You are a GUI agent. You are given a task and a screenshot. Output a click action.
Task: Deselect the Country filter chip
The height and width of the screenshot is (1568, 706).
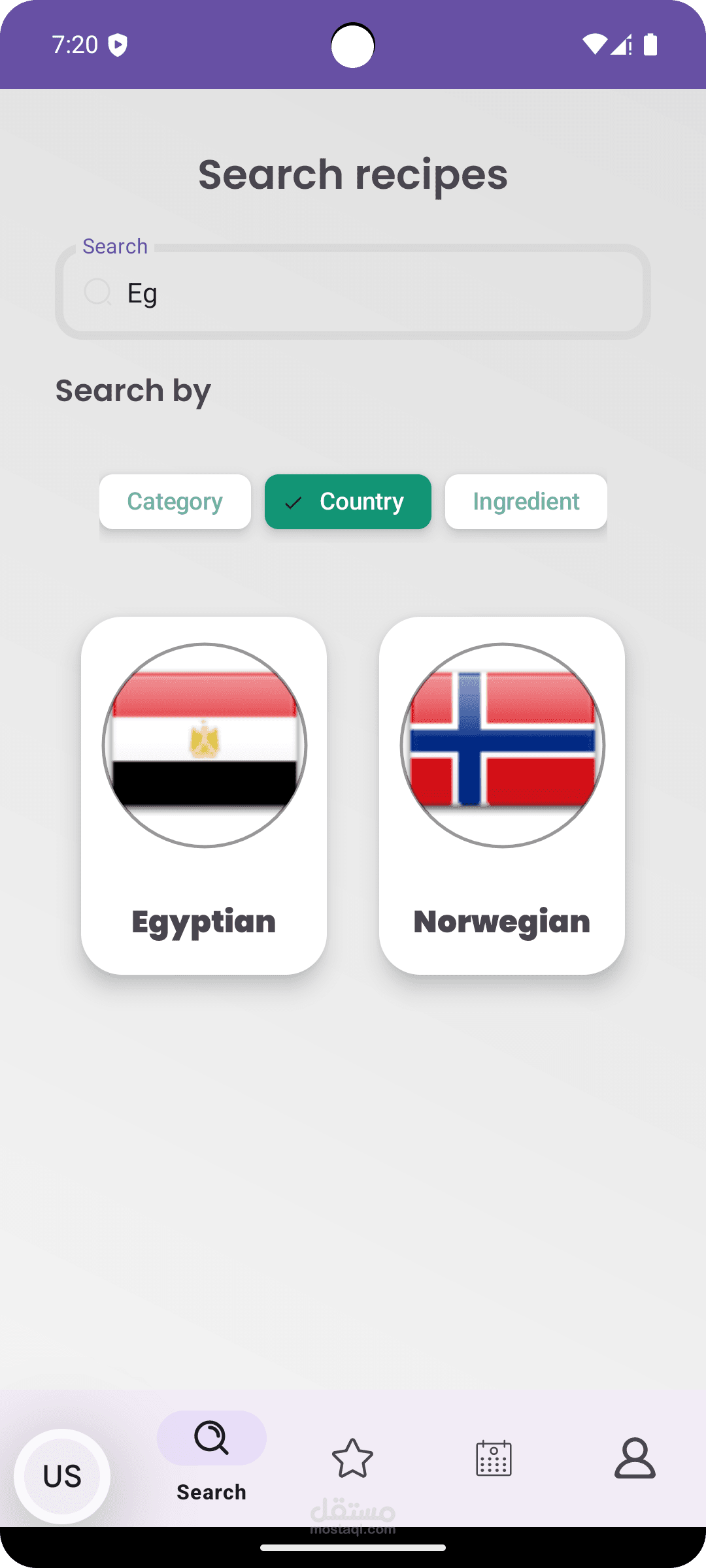[348, 502]
